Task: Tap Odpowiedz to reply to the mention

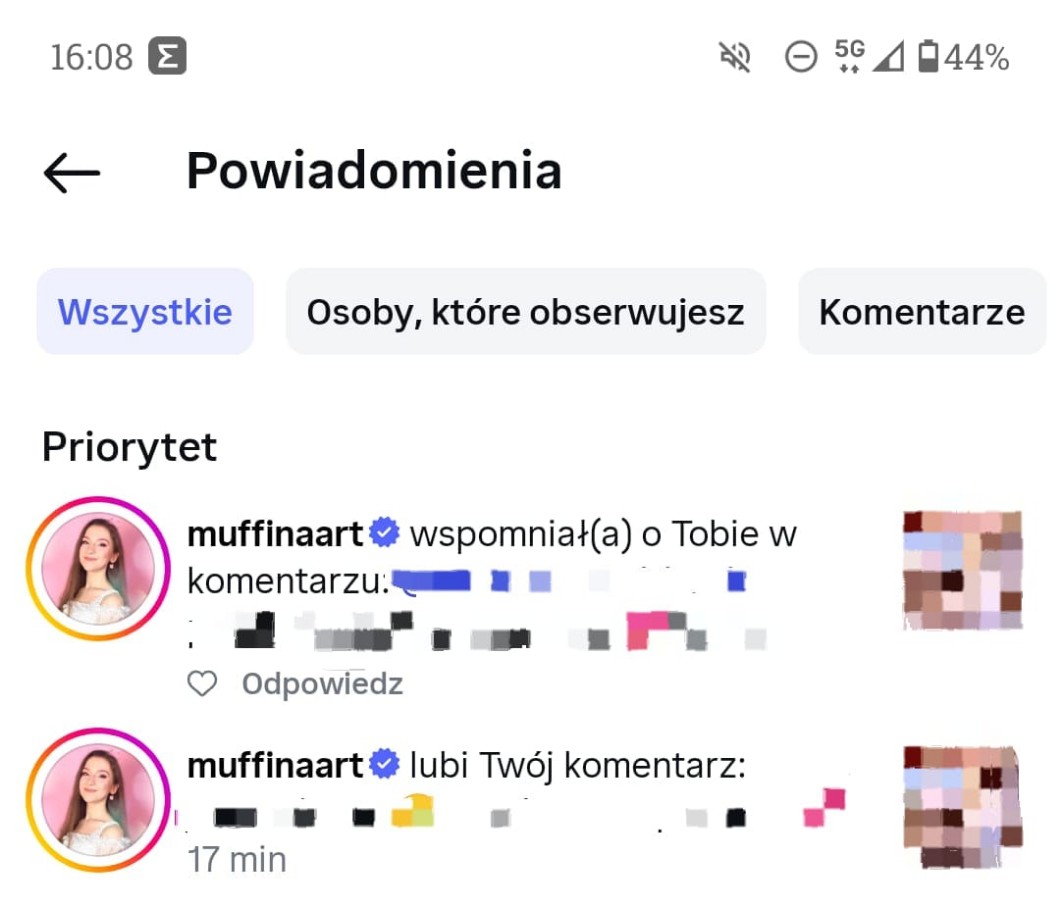Action: coord(322,684)
